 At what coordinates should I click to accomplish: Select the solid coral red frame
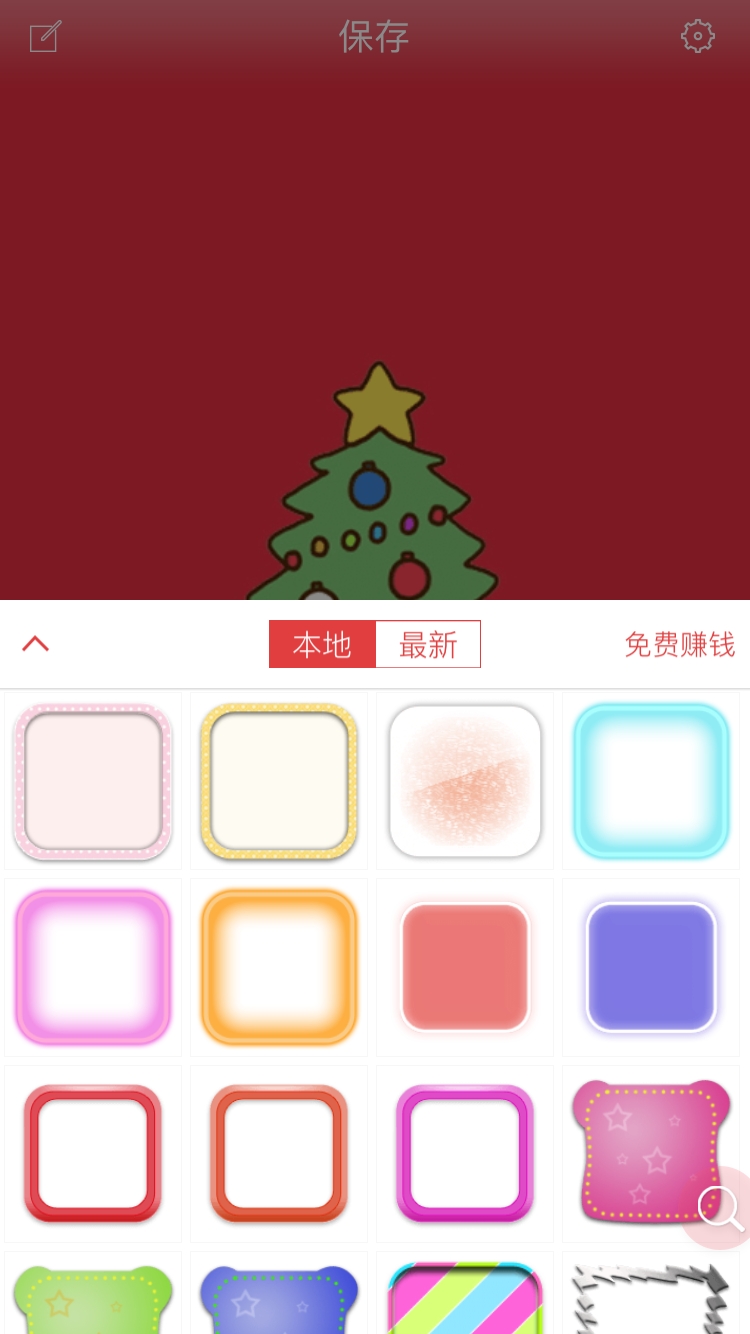point(465,967)
